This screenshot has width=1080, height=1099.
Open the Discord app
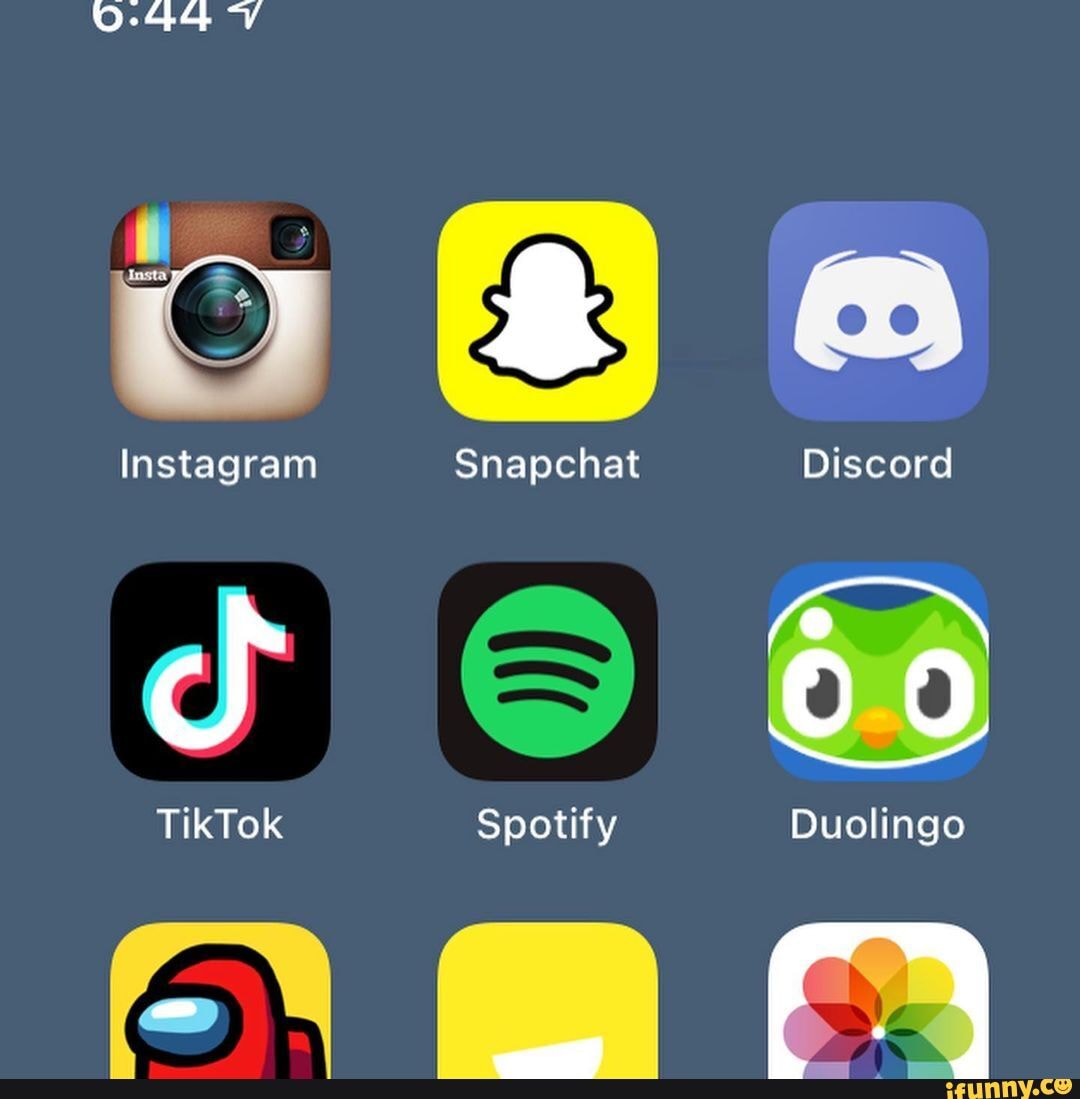coord(878,305)
